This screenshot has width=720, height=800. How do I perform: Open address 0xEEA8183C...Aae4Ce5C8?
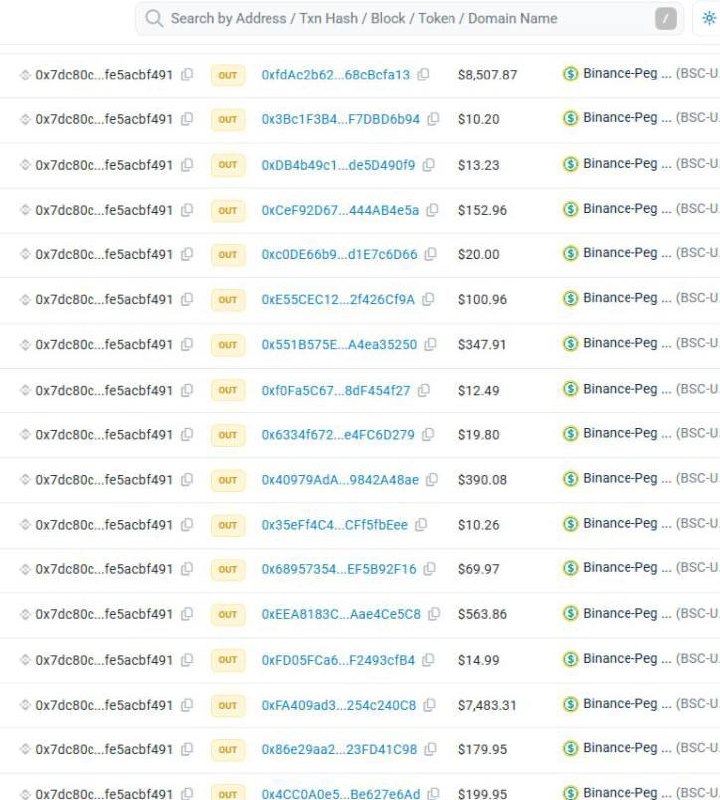pyautogui.click(x=341, y=614)
